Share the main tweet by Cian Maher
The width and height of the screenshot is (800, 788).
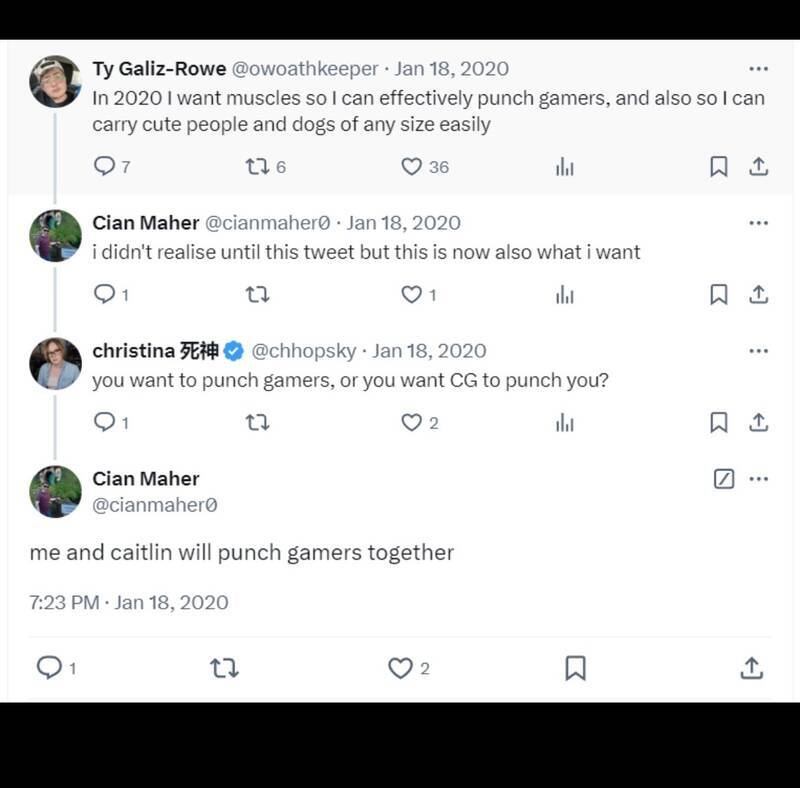coord(751,667)
